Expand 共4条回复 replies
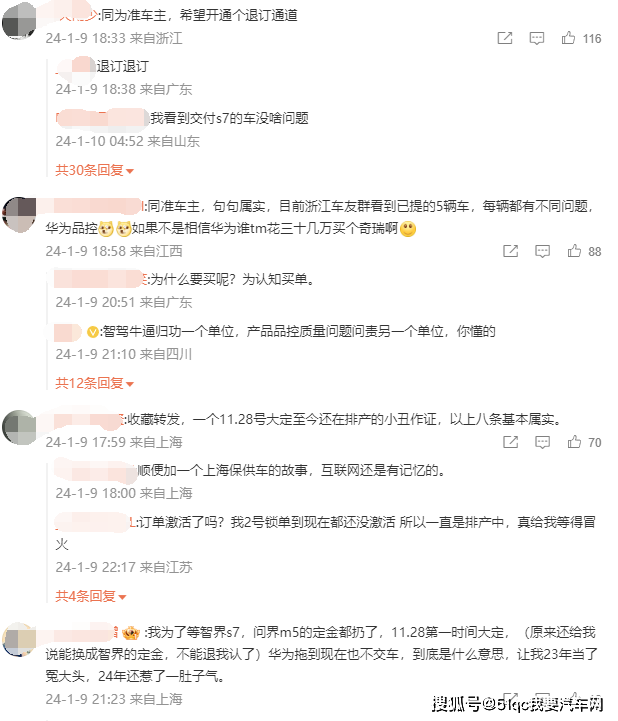The image size is (618, 721). point(91,596)
